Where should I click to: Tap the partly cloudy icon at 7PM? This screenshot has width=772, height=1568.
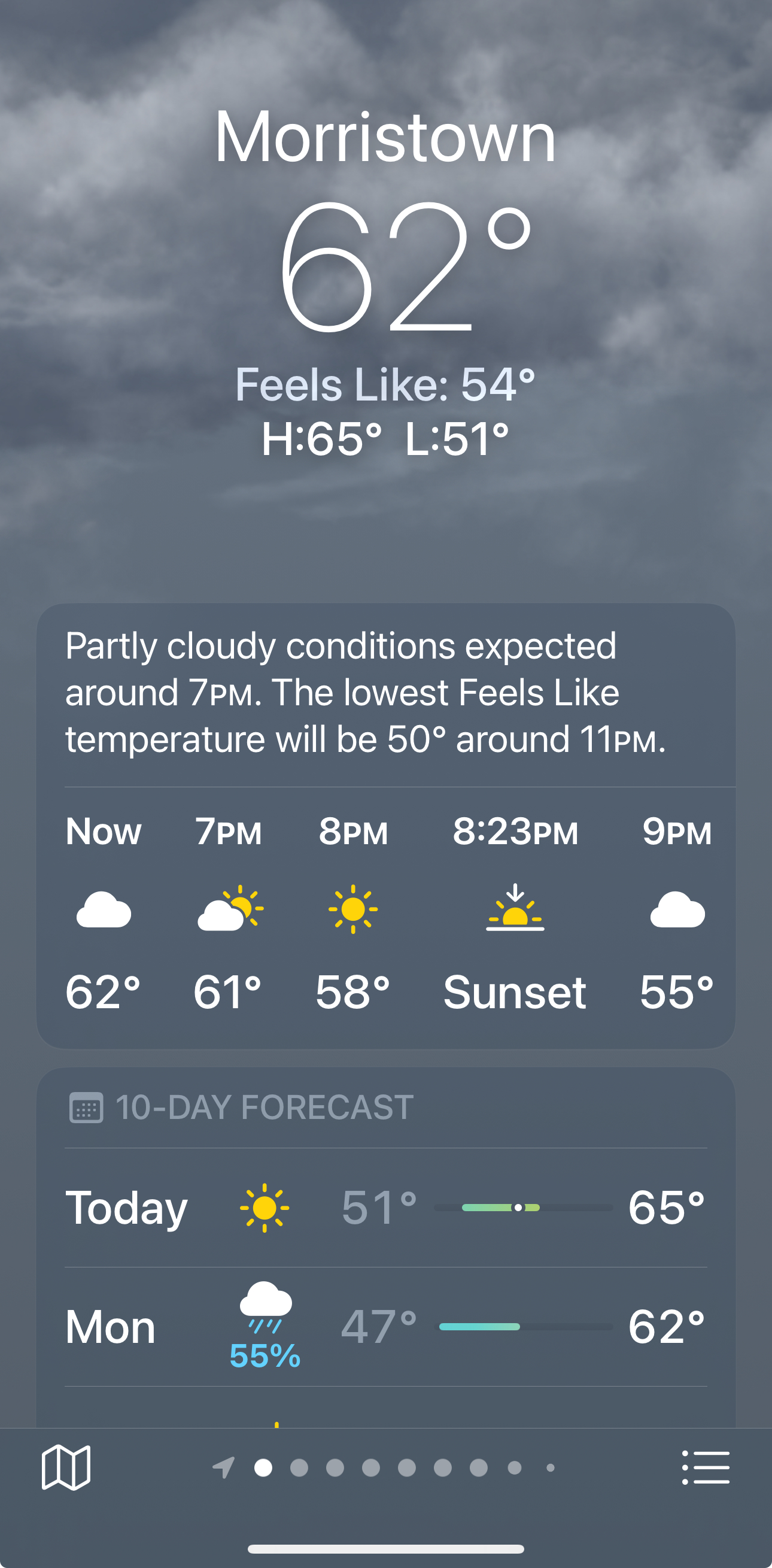coord(230,909)
